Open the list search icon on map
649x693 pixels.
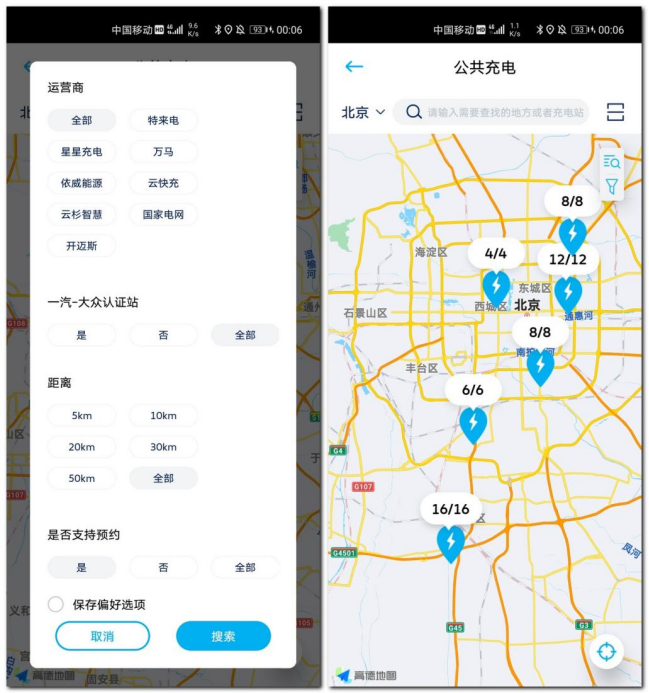pos(612,161)
